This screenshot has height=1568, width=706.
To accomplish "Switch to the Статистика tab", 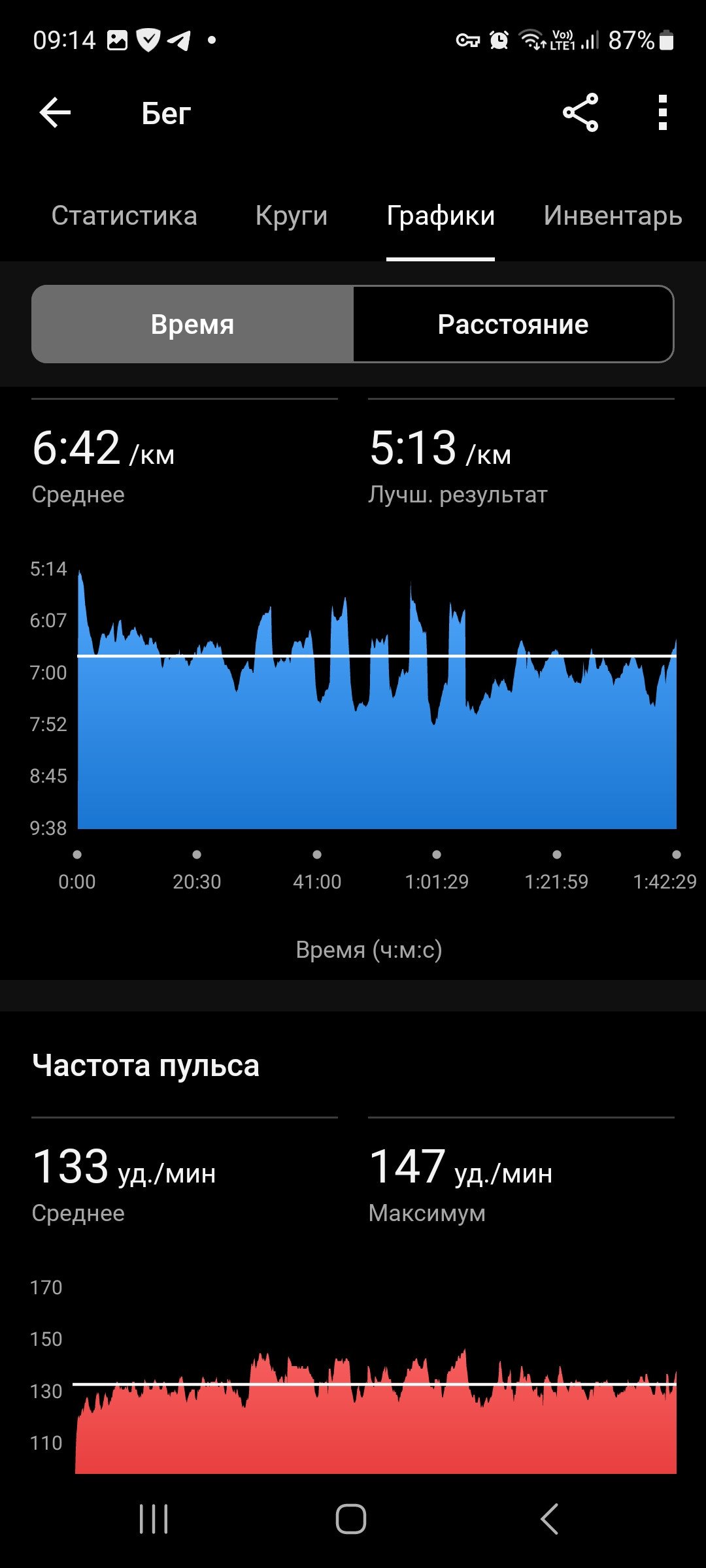I will tap(124, 216).
